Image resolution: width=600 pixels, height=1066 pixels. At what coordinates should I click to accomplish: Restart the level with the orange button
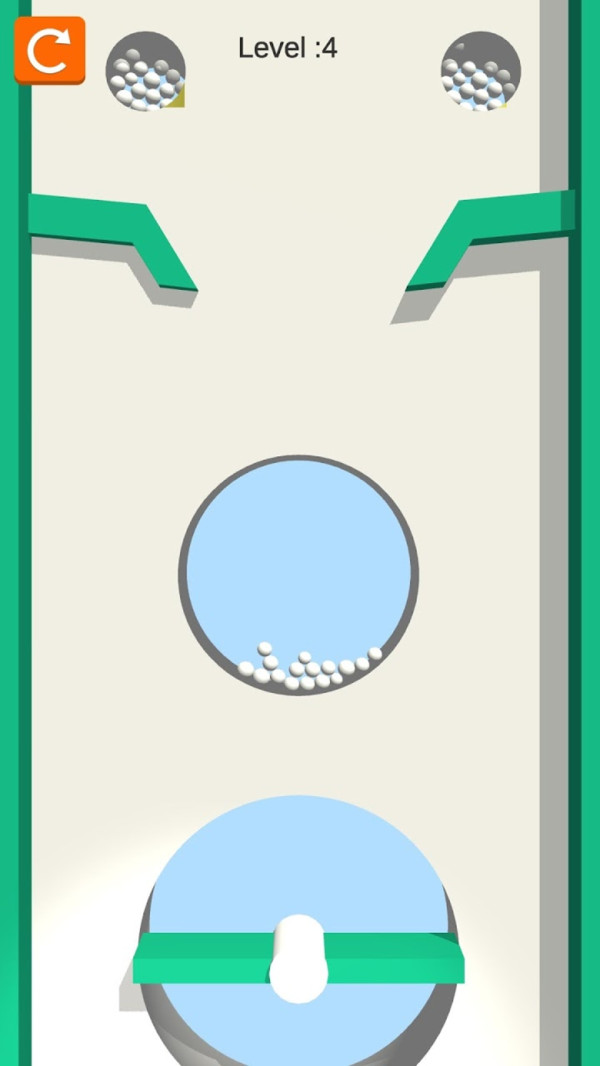[49, 50]
